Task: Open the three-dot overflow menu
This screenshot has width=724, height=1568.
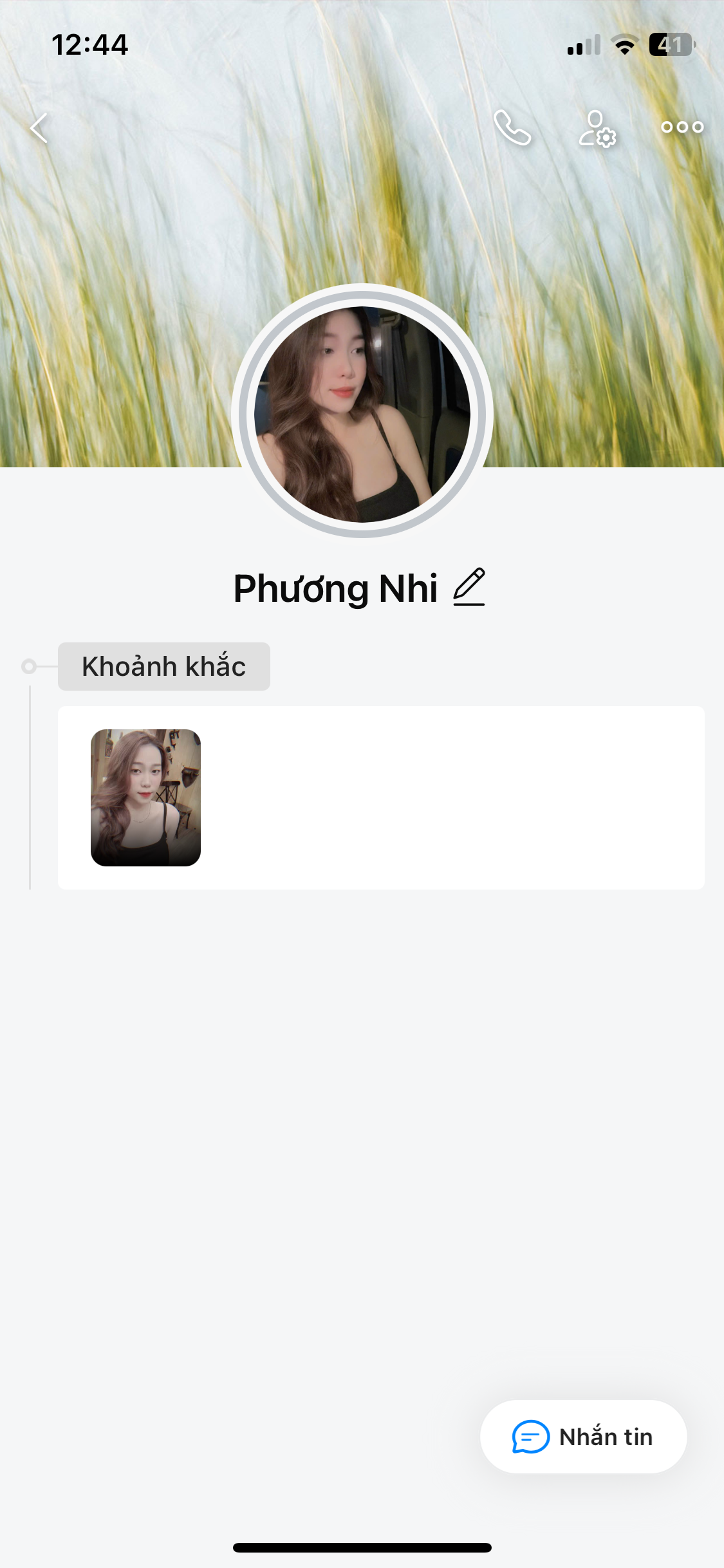Action: click(x=682, y=127)
